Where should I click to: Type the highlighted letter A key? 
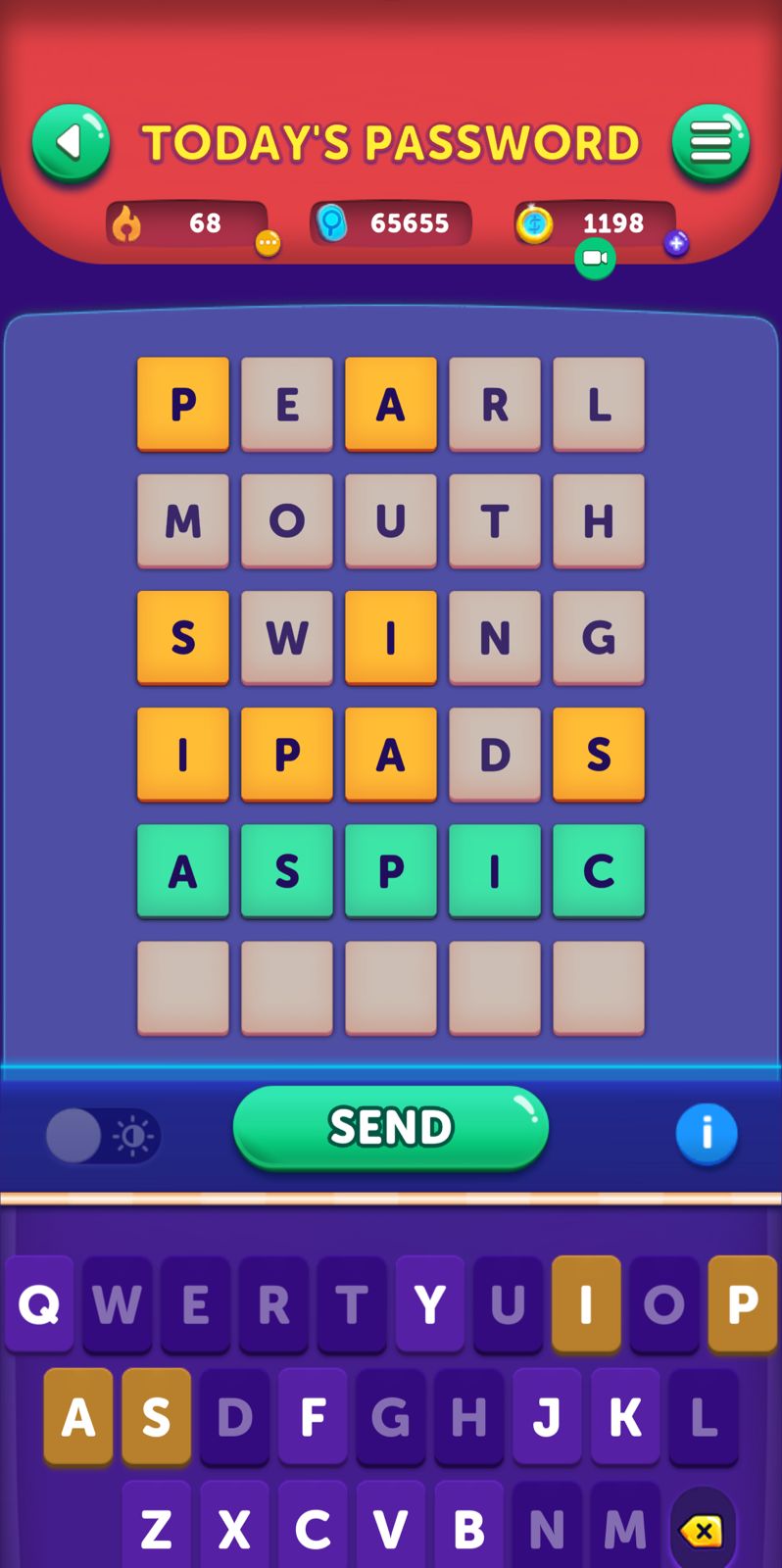pyautogui.click(x=78, y=1417)
